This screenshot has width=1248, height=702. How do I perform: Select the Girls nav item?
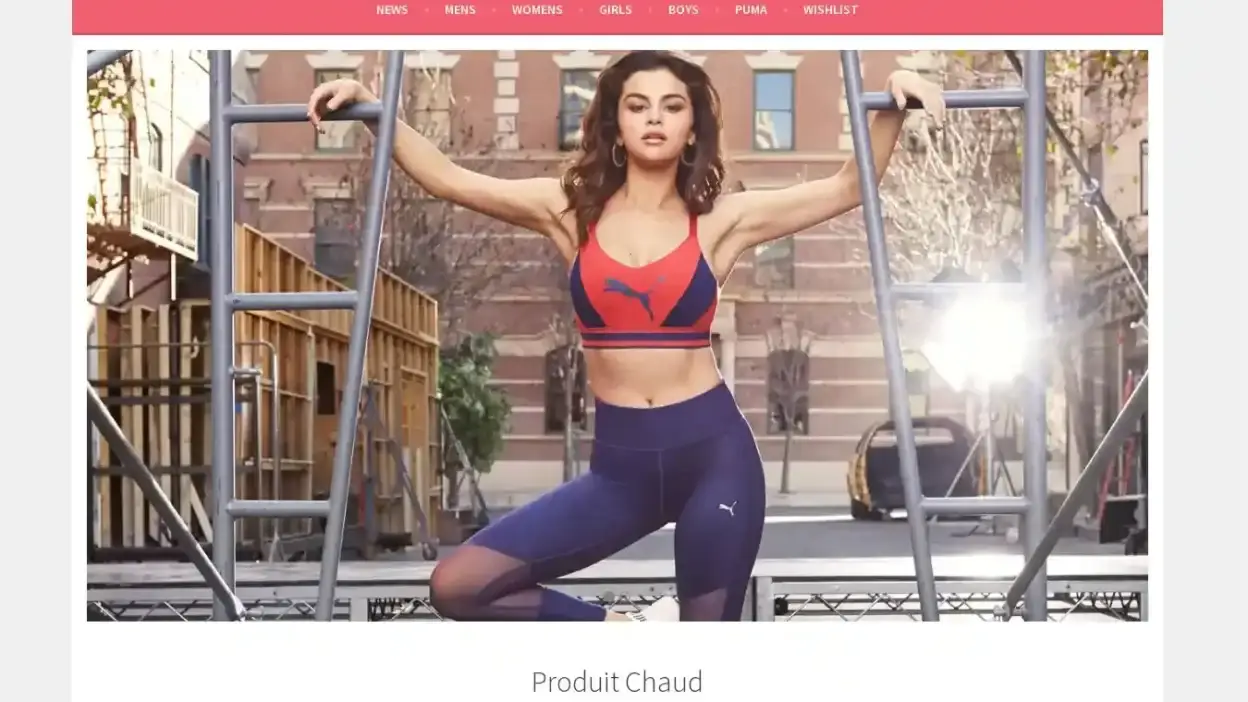tap(615, 10)
